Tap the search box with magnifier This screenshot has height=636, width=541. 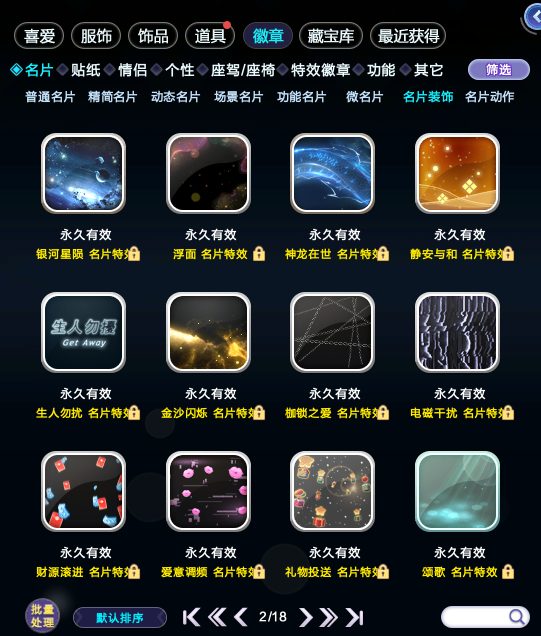485,617
